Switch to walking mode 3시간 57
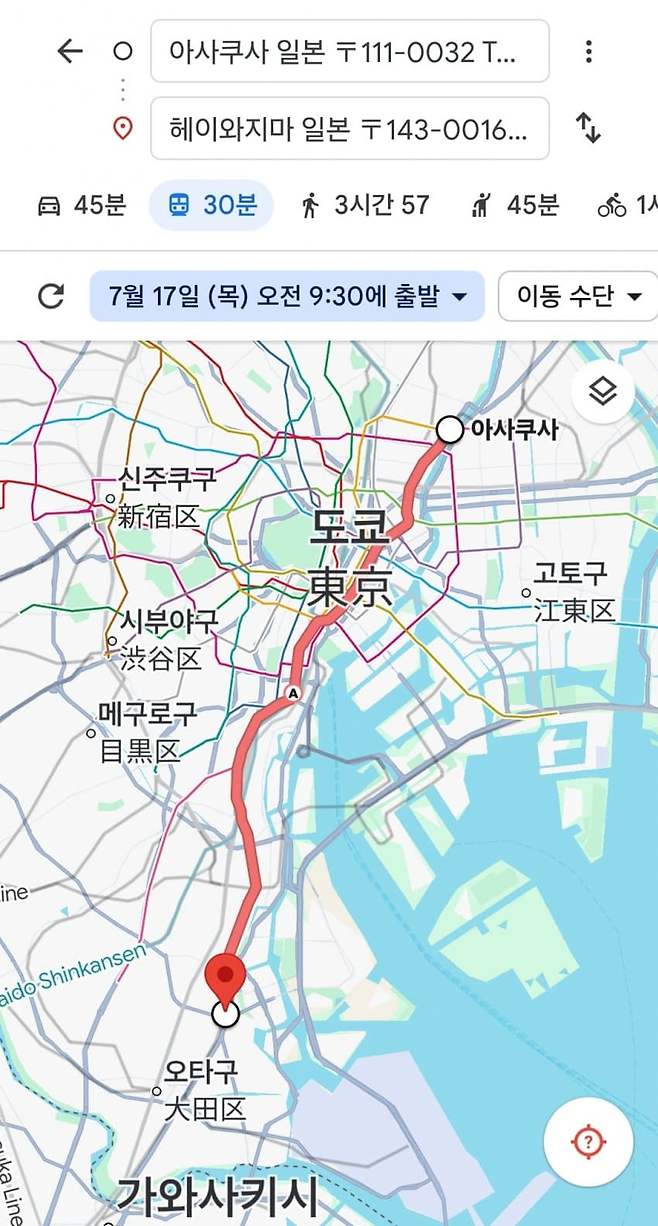Viewport: 658px width, 1226px height. point(365,206)
